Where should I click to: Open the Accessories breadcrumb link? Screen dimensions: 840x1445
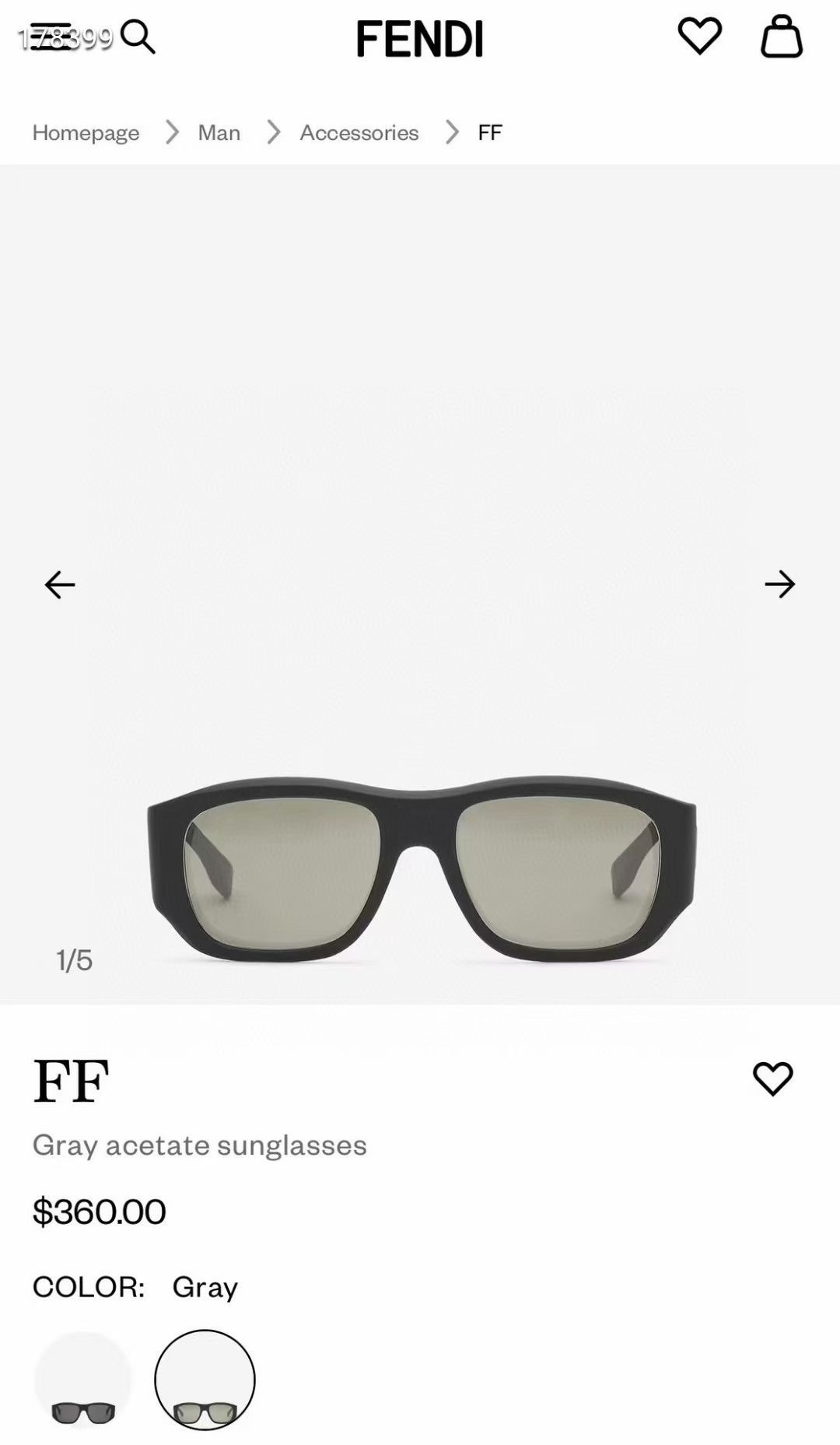(359, 132)
